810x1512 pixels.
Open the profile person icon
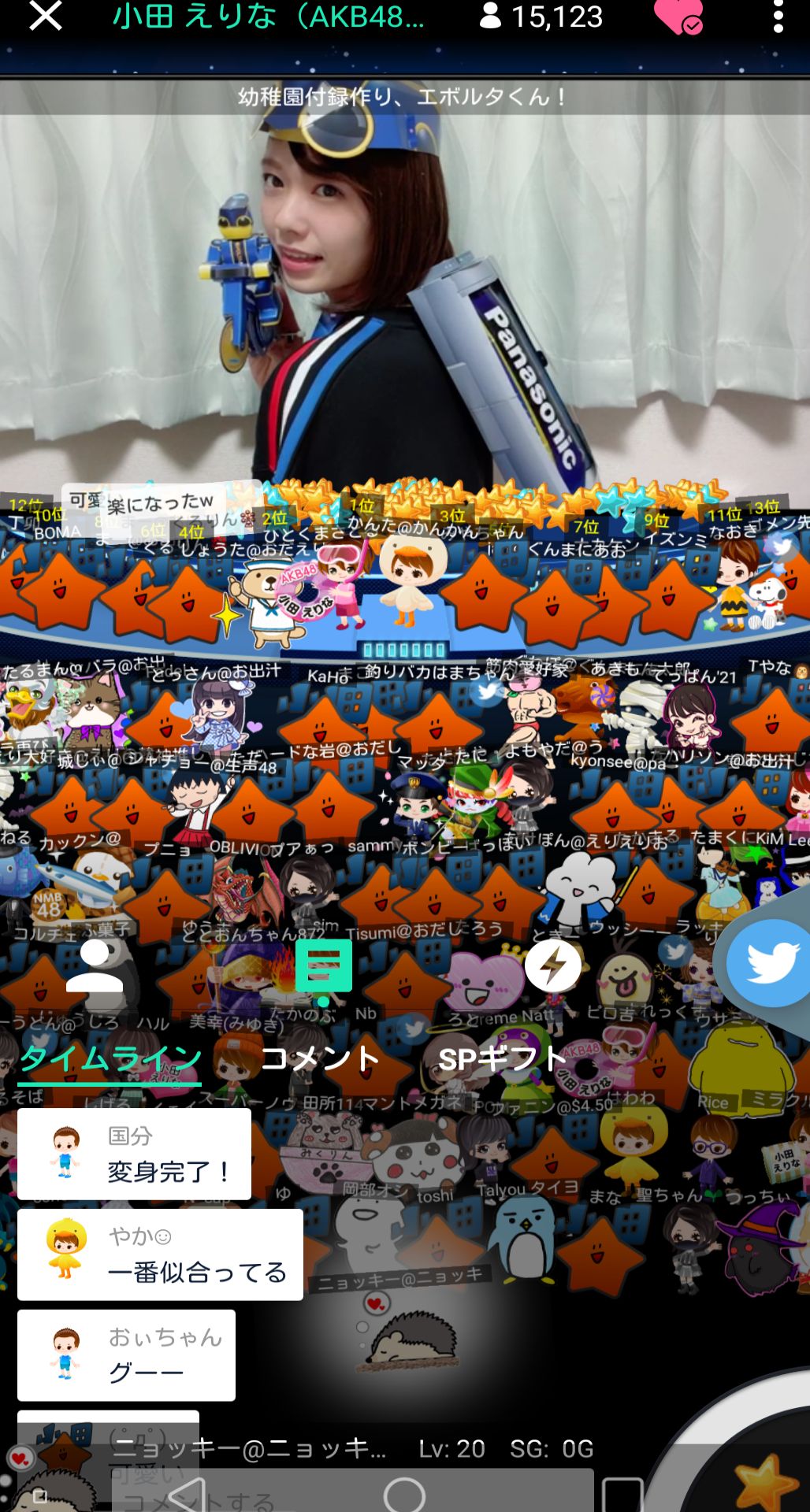point(95,967)
